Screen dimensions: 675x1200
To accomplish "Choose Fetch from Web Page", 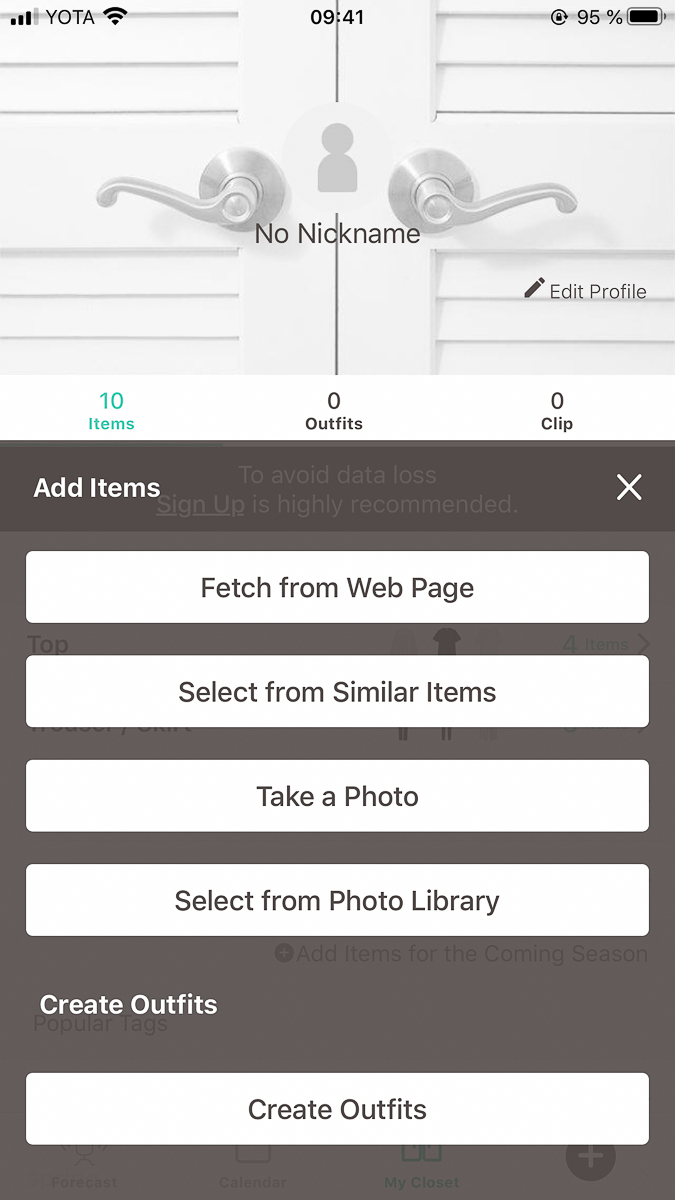I will tap(337, 587).
